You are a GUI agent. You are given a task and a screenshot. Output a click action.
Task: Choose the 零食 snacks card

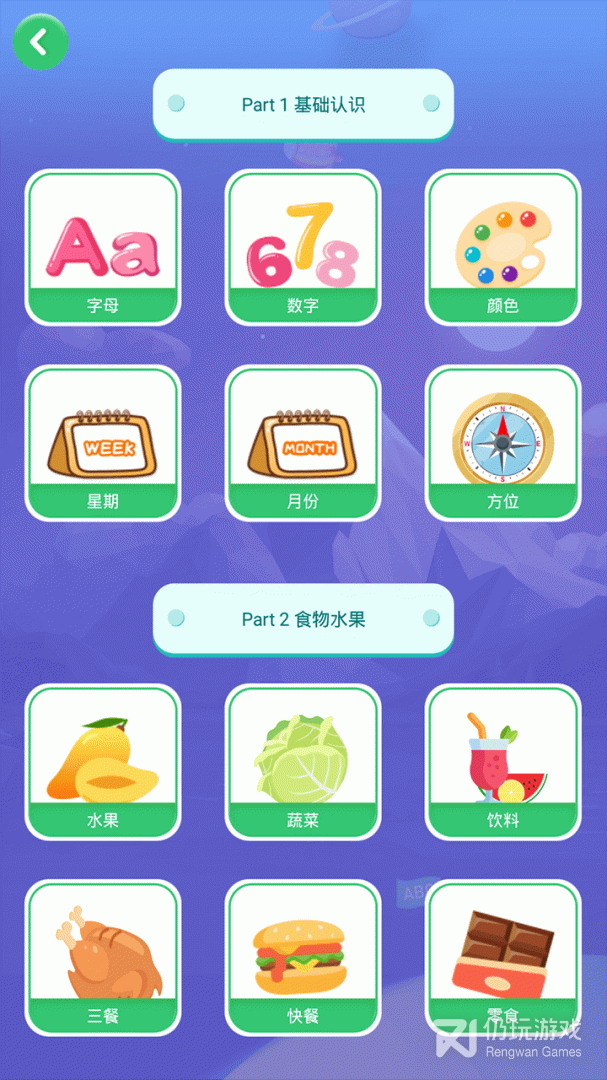(503, 957)
